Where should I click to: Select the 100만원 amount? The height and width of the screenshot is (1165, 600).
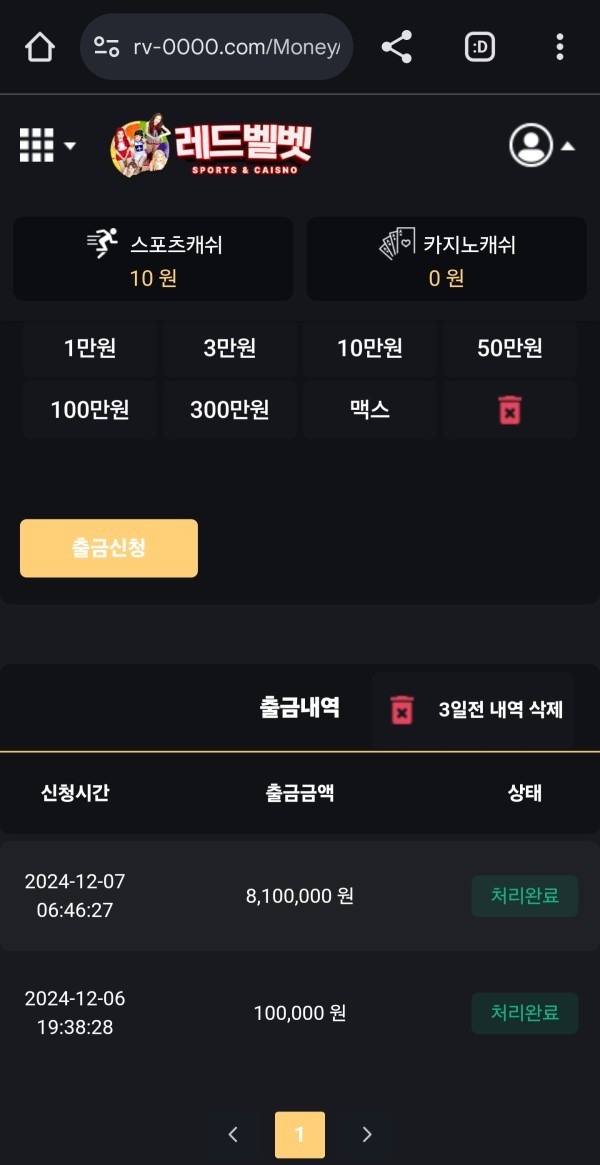click(90, 410)
